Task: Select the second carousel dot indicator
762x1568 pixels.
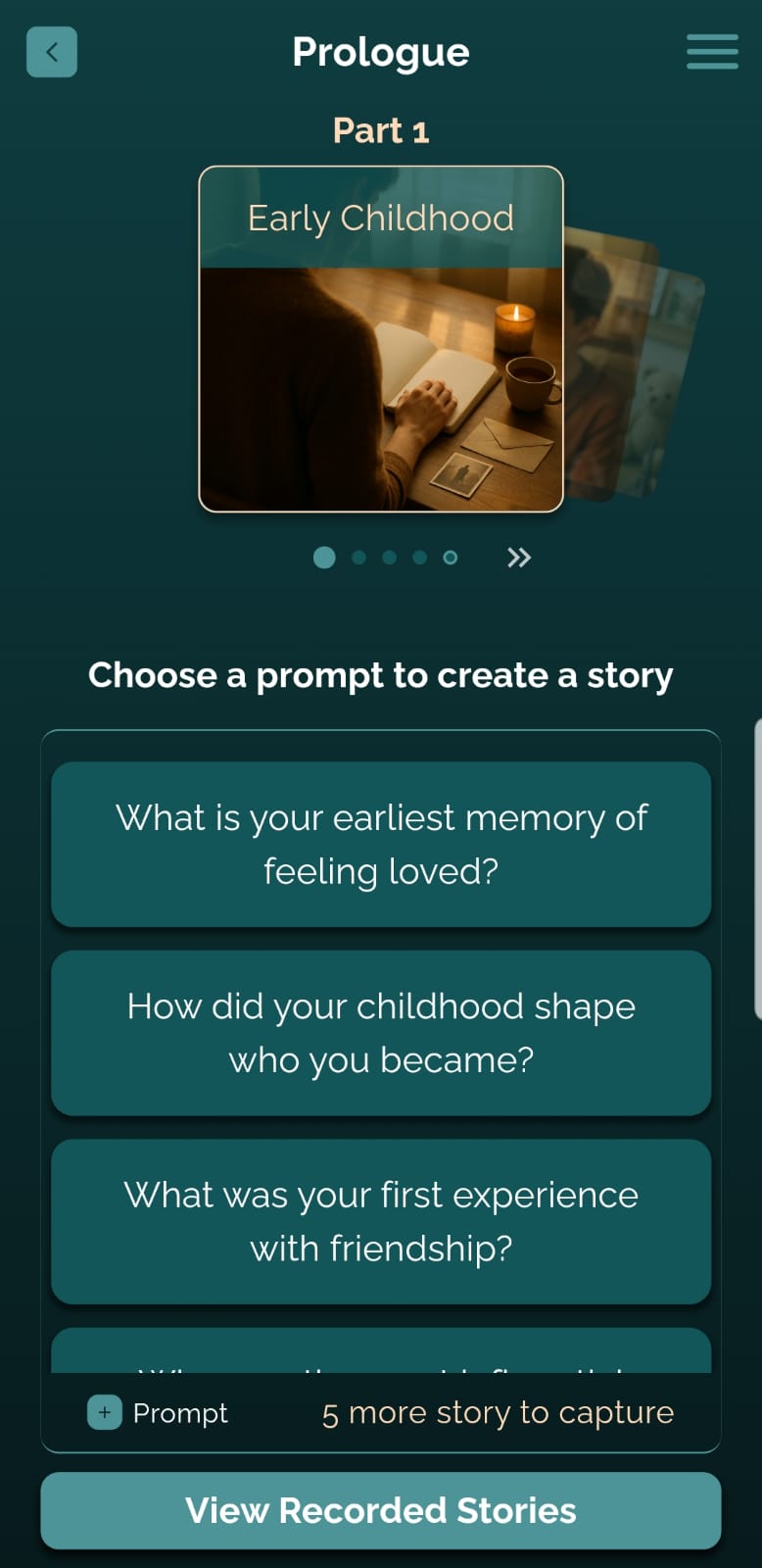Action: tap(358, 557)
